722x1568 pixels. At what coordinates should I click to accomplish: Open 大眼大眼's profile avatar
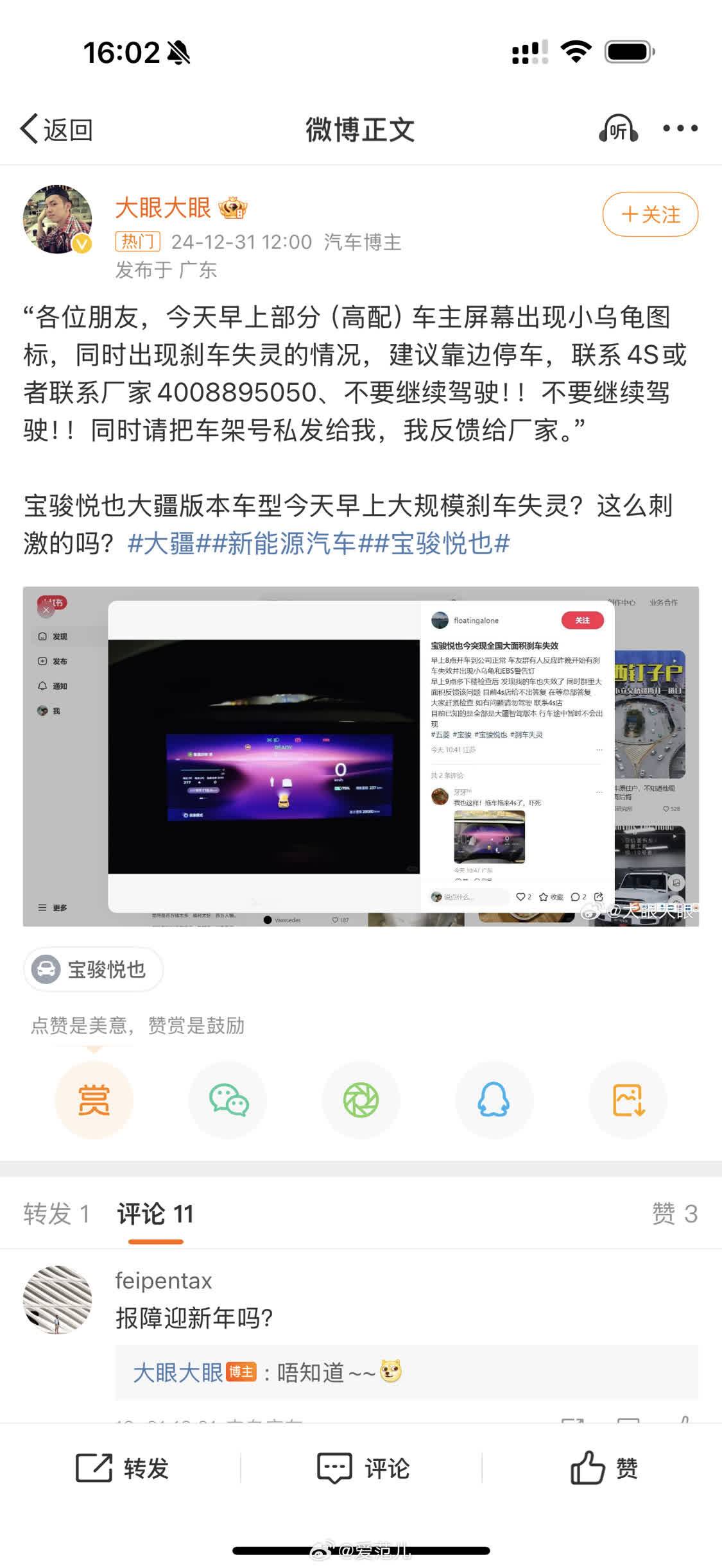coord(58,219)
